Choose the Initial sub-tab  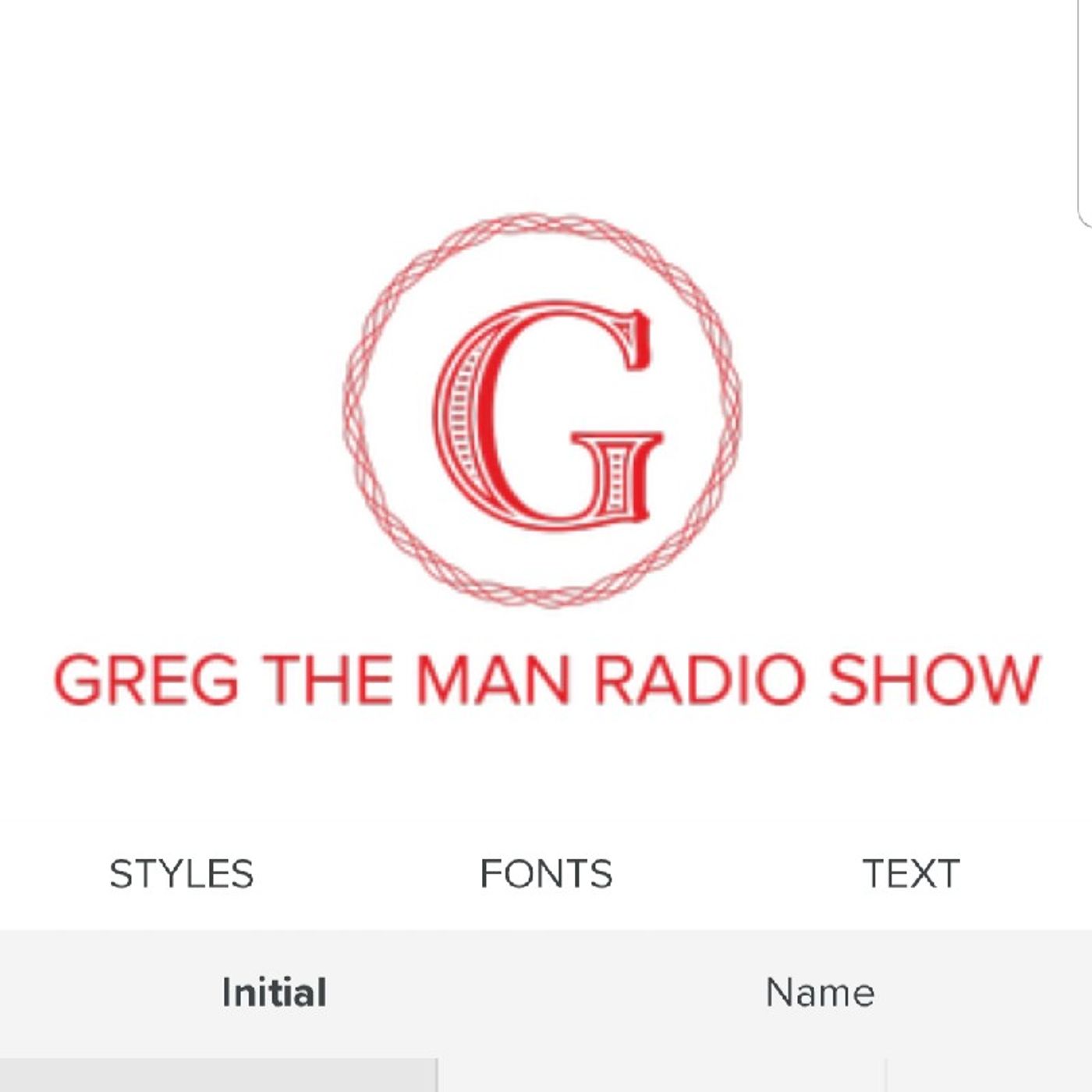coord(274,993)
